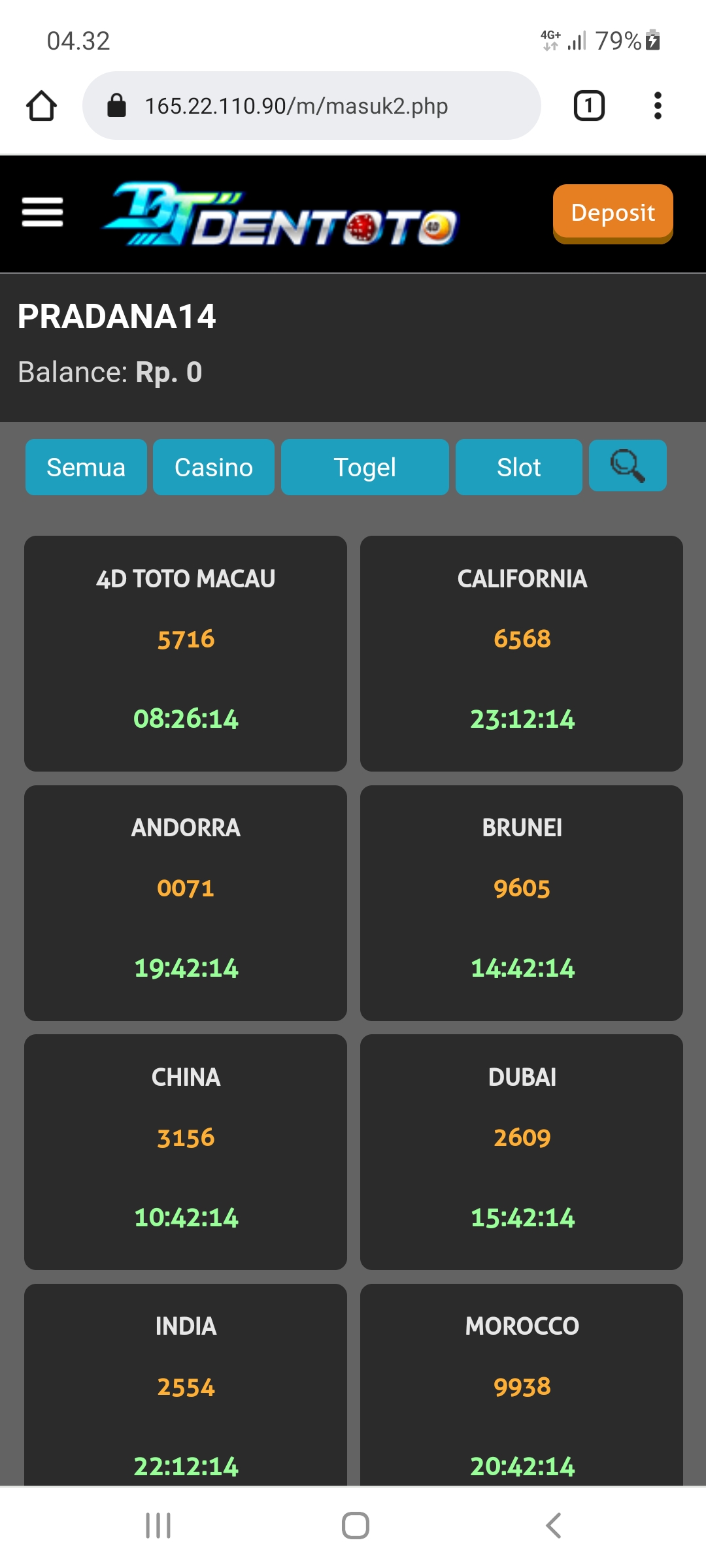Open the browser overflow menu

[658, 106]
